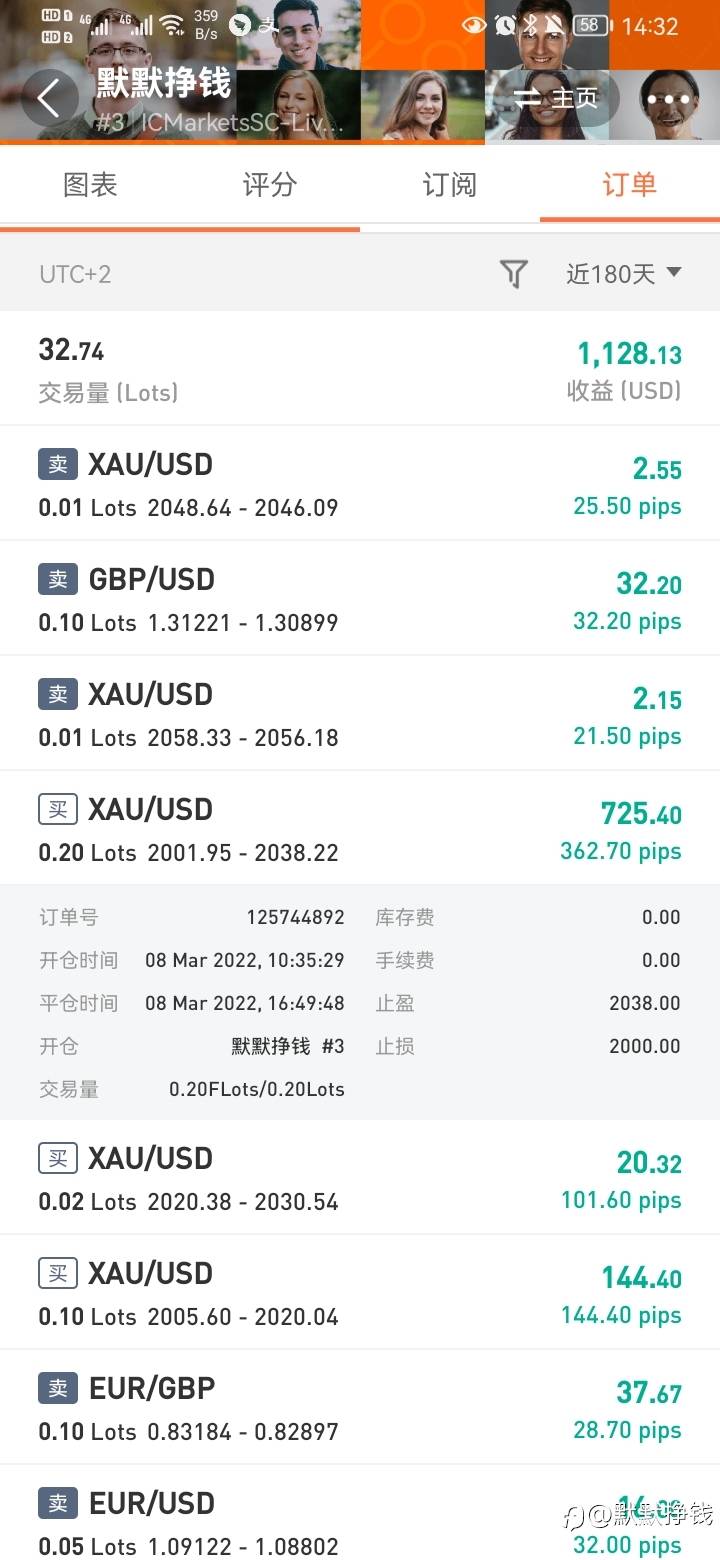Tap the 卖 badge on the EUR/GBP order
The width and height of the screenshot is (720, 1560).
click(x=57, y=1388)
